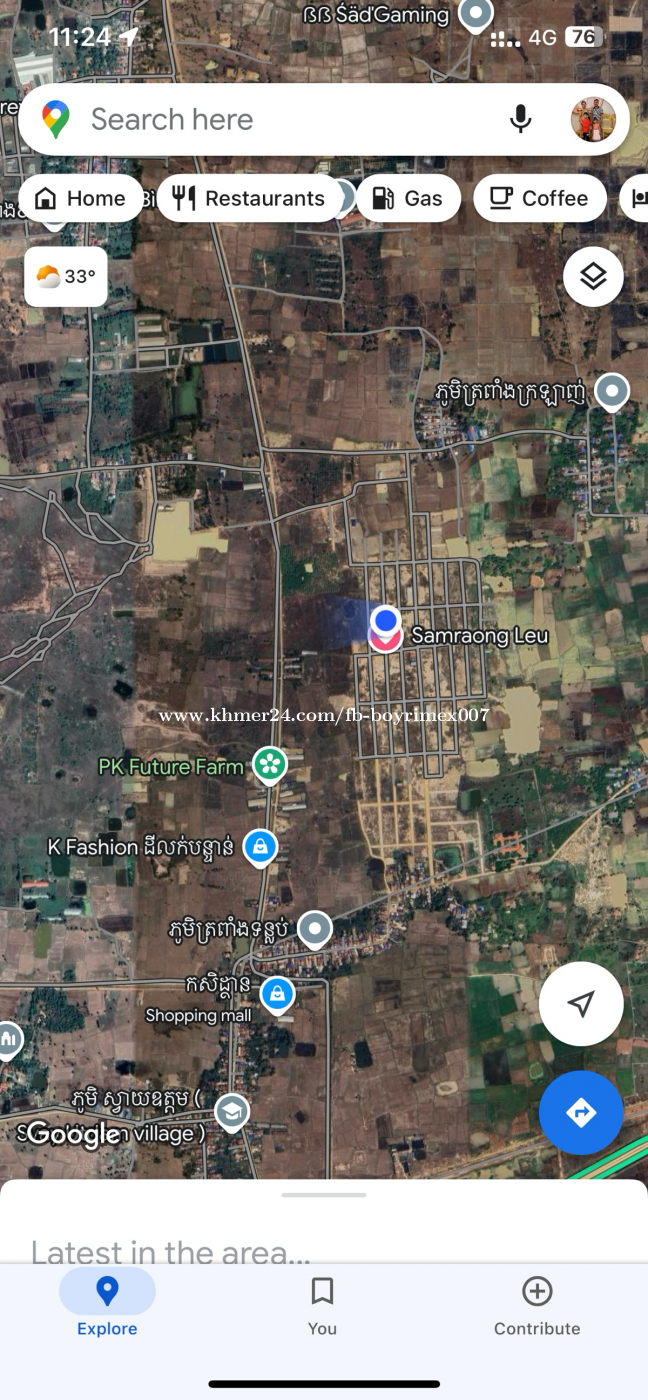Select the Coffee chip
Image resolution: width=648 pixels, height=1400 pixels.
[x=539, y=198]
